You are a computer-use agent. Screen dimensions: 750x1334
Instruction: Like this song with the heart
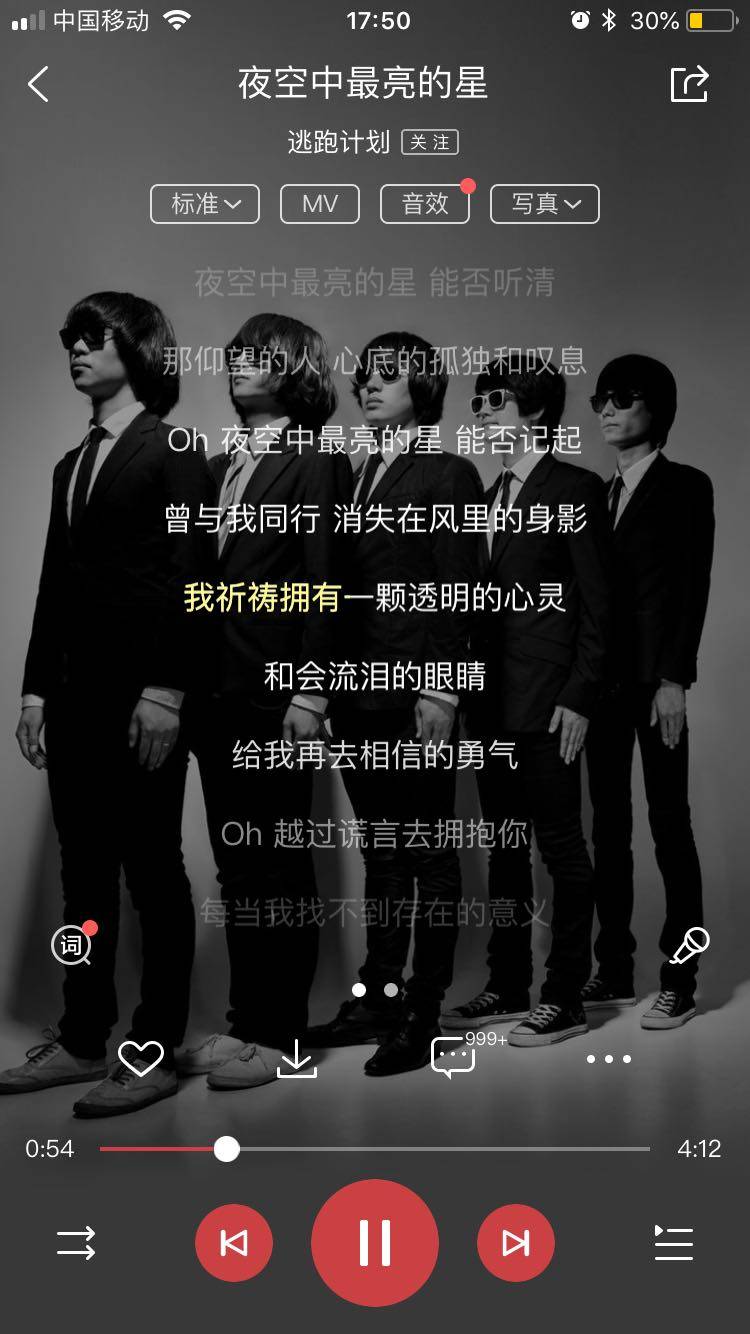140,1058
